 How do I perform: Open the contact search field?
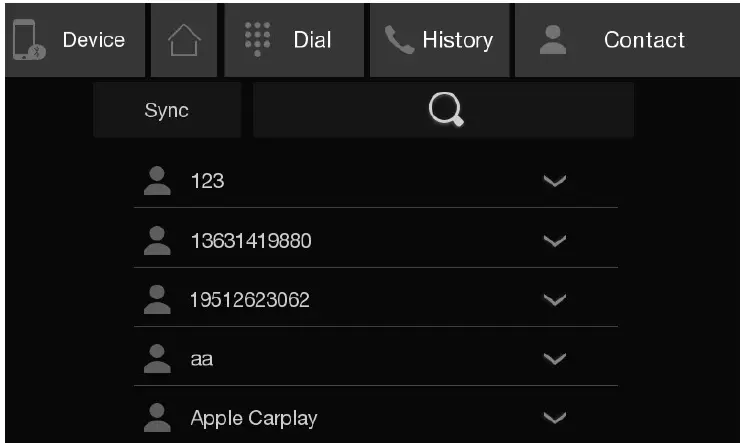[444, 110]
